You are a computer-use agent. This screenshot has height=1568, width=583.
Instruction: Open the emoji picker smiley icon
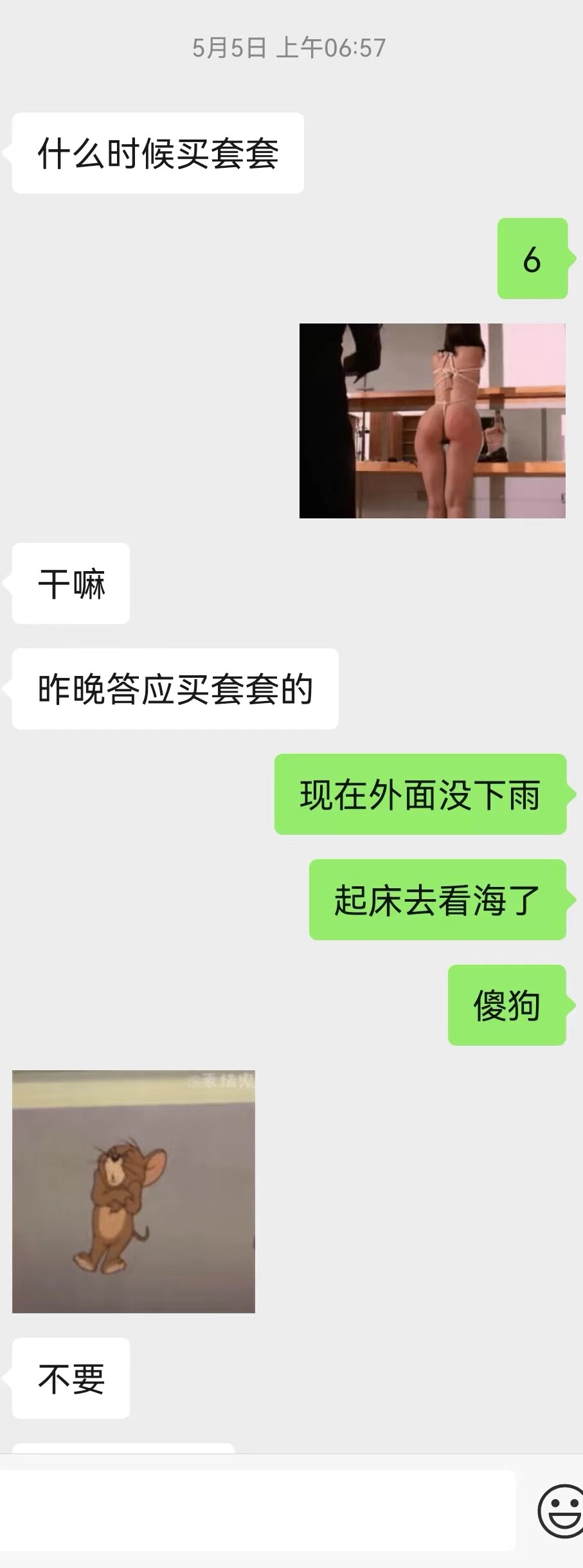561,1511
